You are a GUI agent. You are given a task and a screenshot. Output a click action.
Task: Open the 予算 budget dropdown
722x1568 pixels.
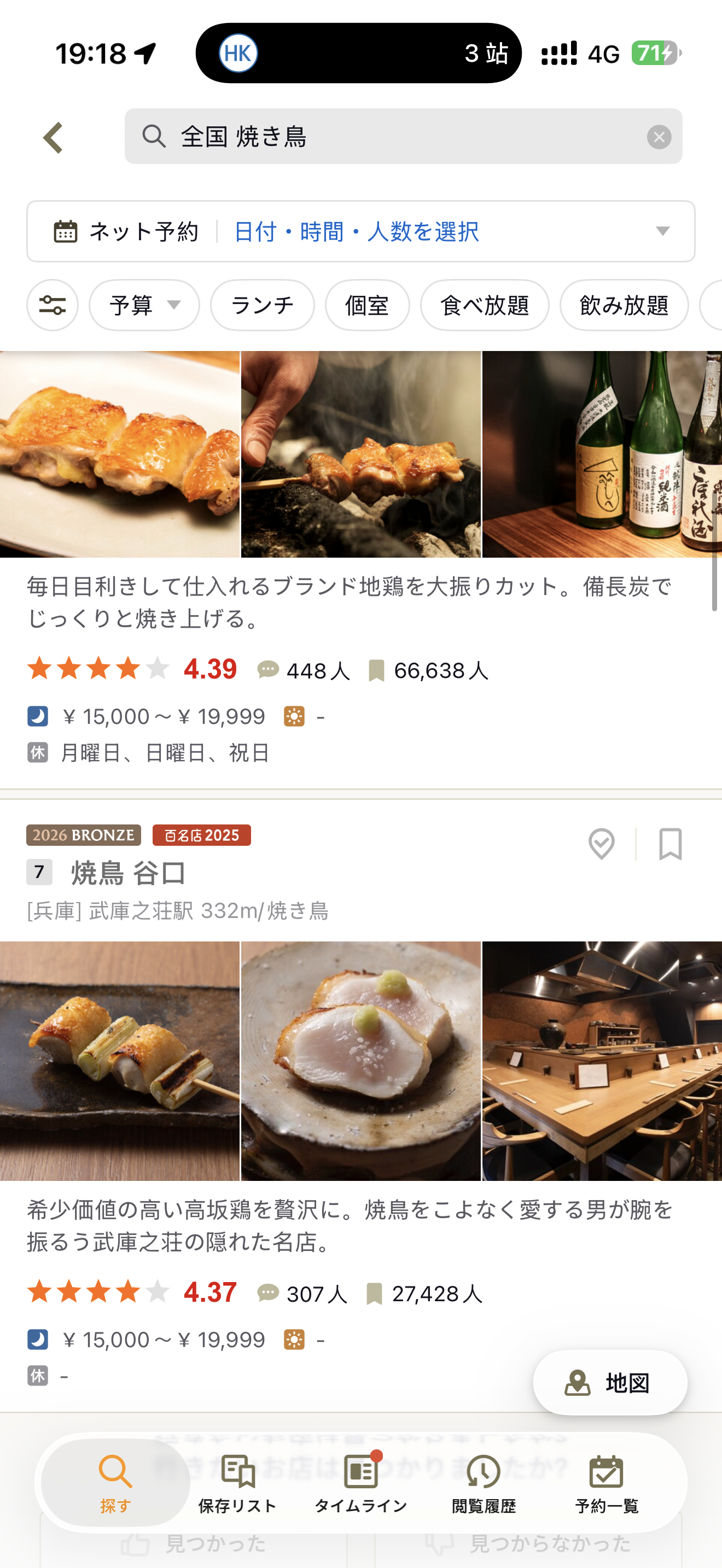[x=144, y=305]
